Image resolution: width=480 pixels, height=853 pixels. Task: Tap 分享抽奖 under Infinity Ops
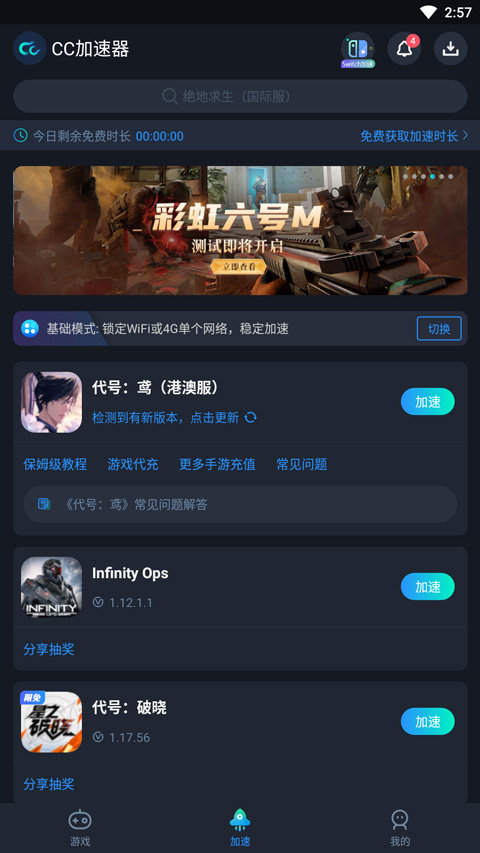[49, 649]
